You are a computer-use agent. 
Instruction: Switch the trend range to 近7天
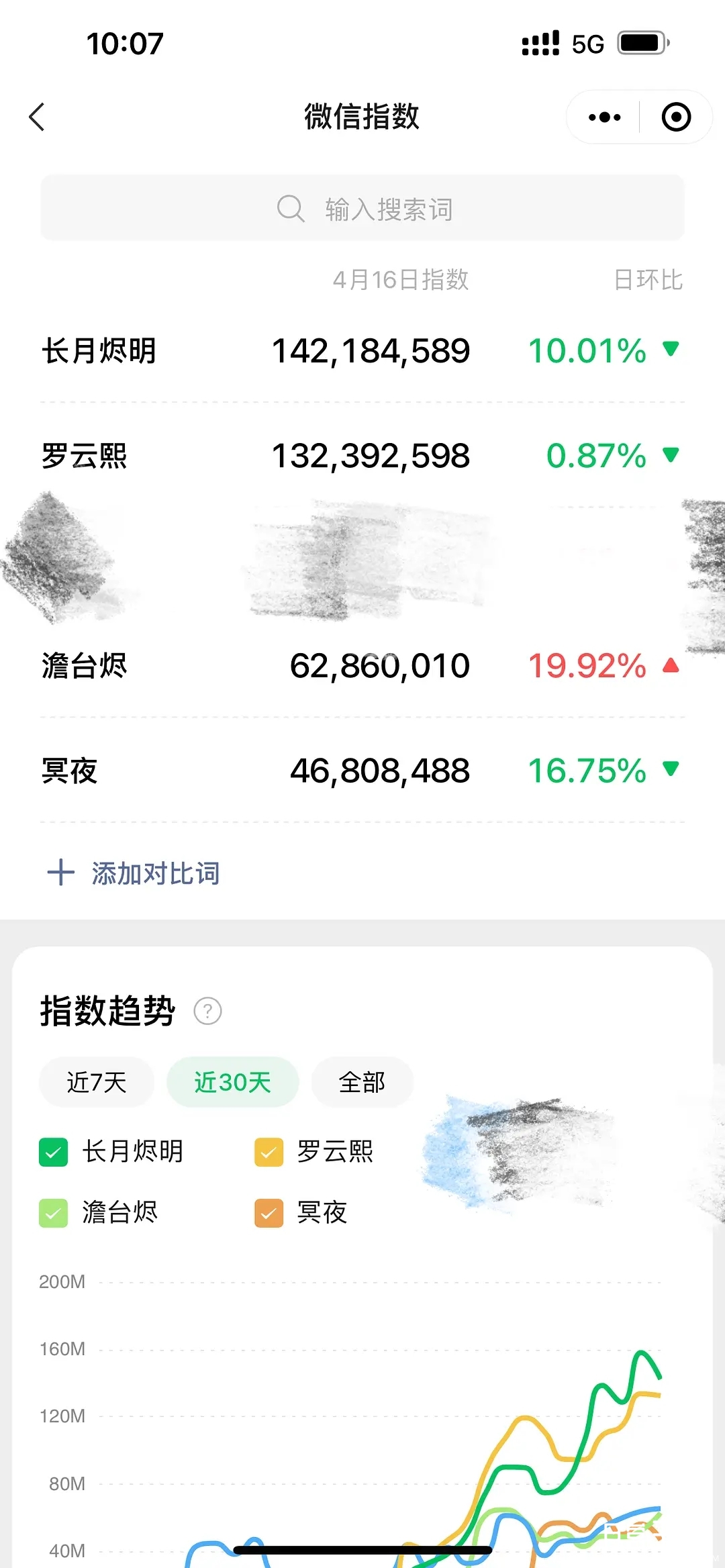(x=97, y=1082)
